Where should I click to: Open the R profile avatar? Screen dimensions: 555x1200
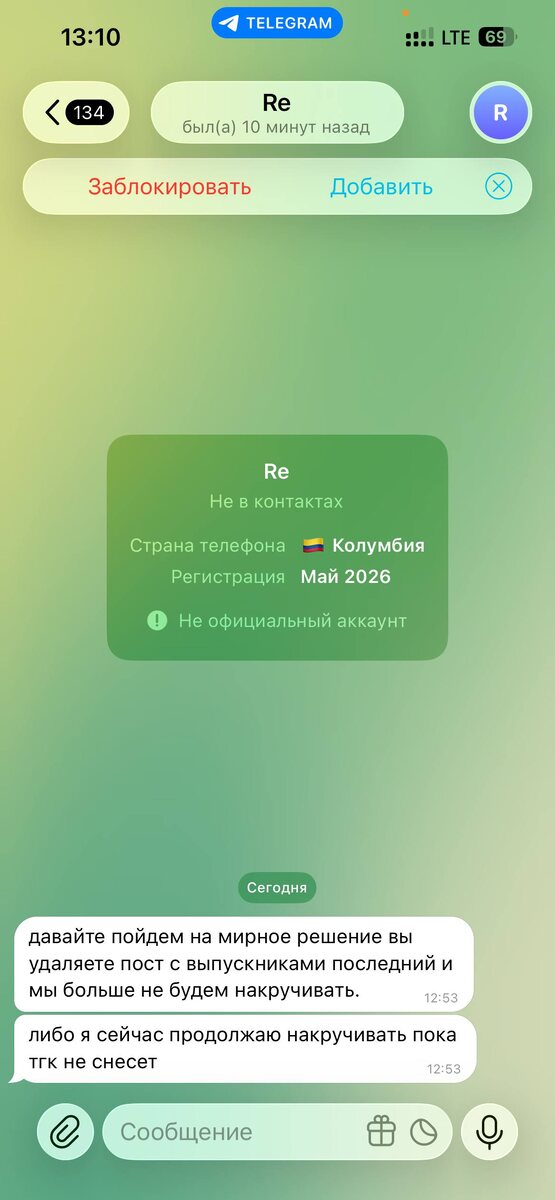[500, 113]
